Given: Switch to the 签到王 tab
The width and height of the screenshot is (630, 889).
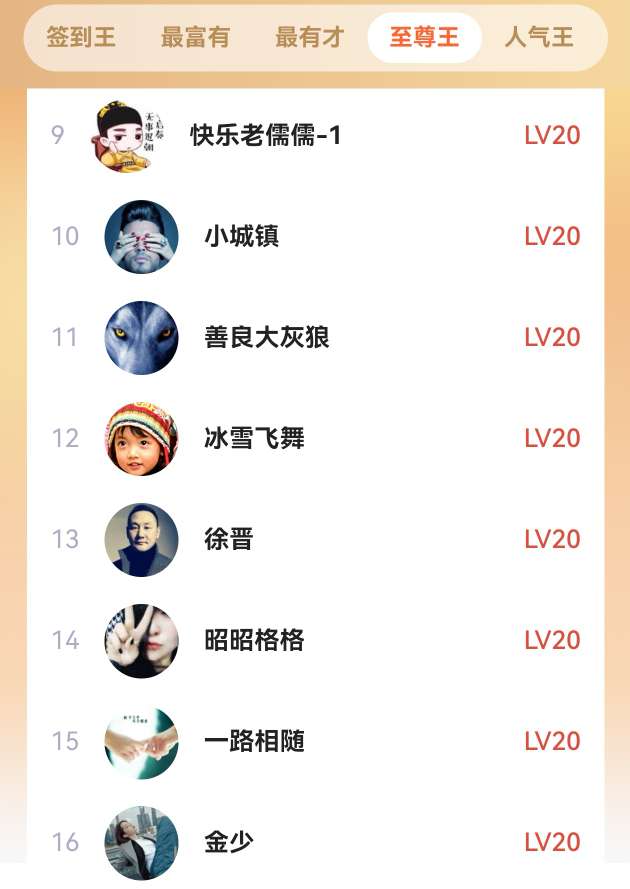Looking at the screenshot, I should click(x=81, y=38).
